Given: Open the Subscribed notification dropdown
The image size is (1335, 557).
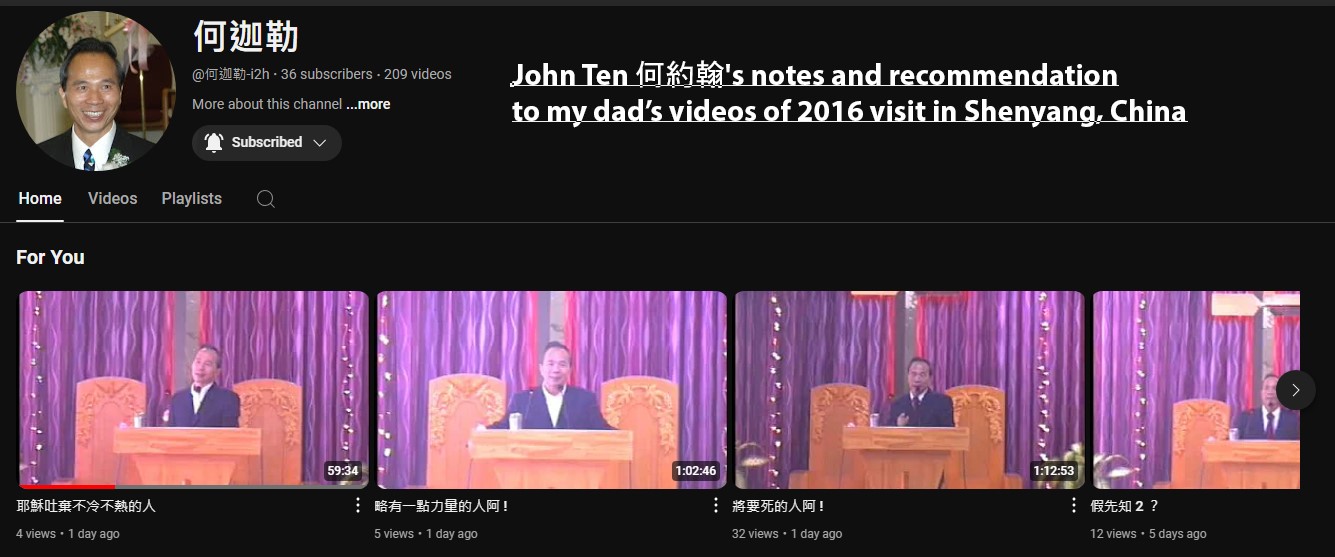Looking at the screenshot, I should tap(267, 143).
